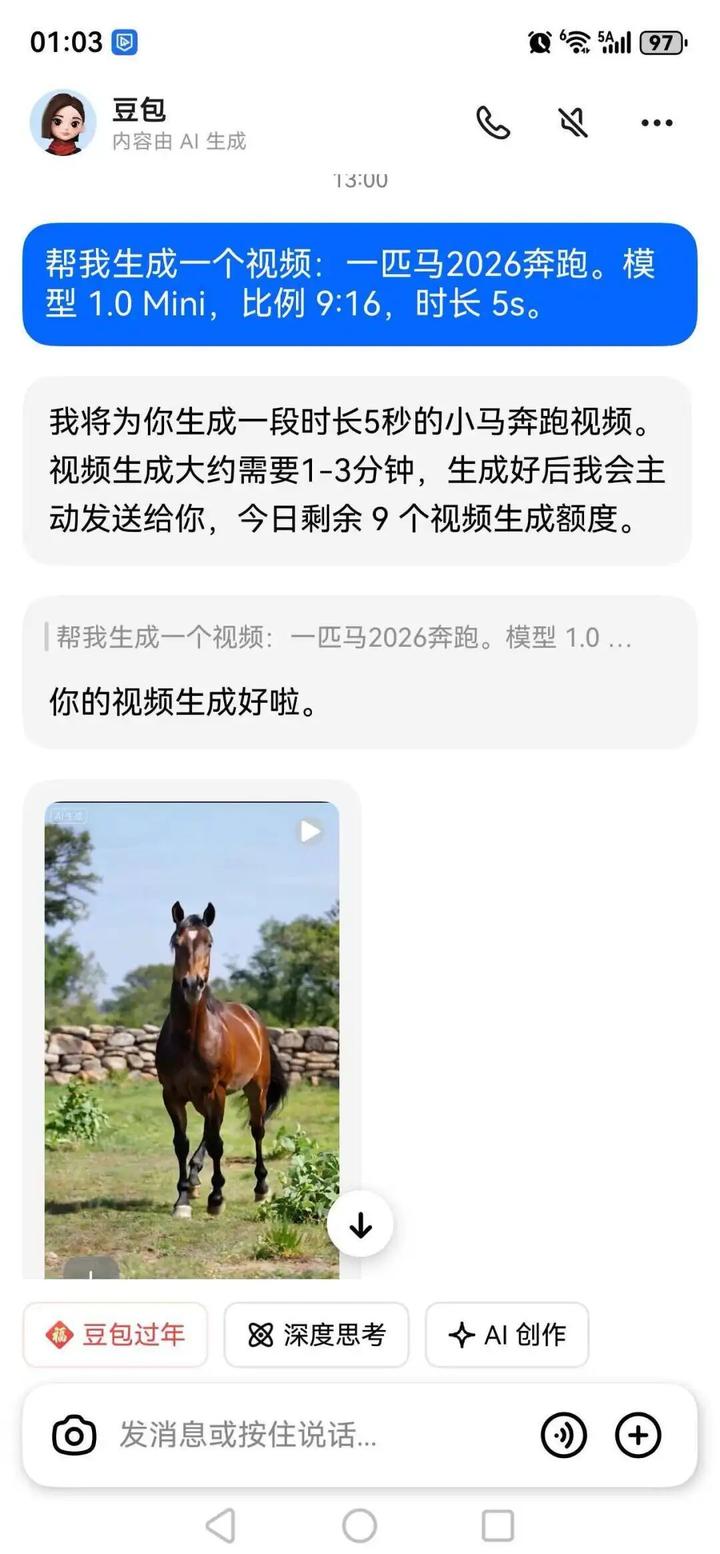Screen dimensions: 720x1554
Task: Open the plus attachment menu
Action: click(x=638, y=1436)
